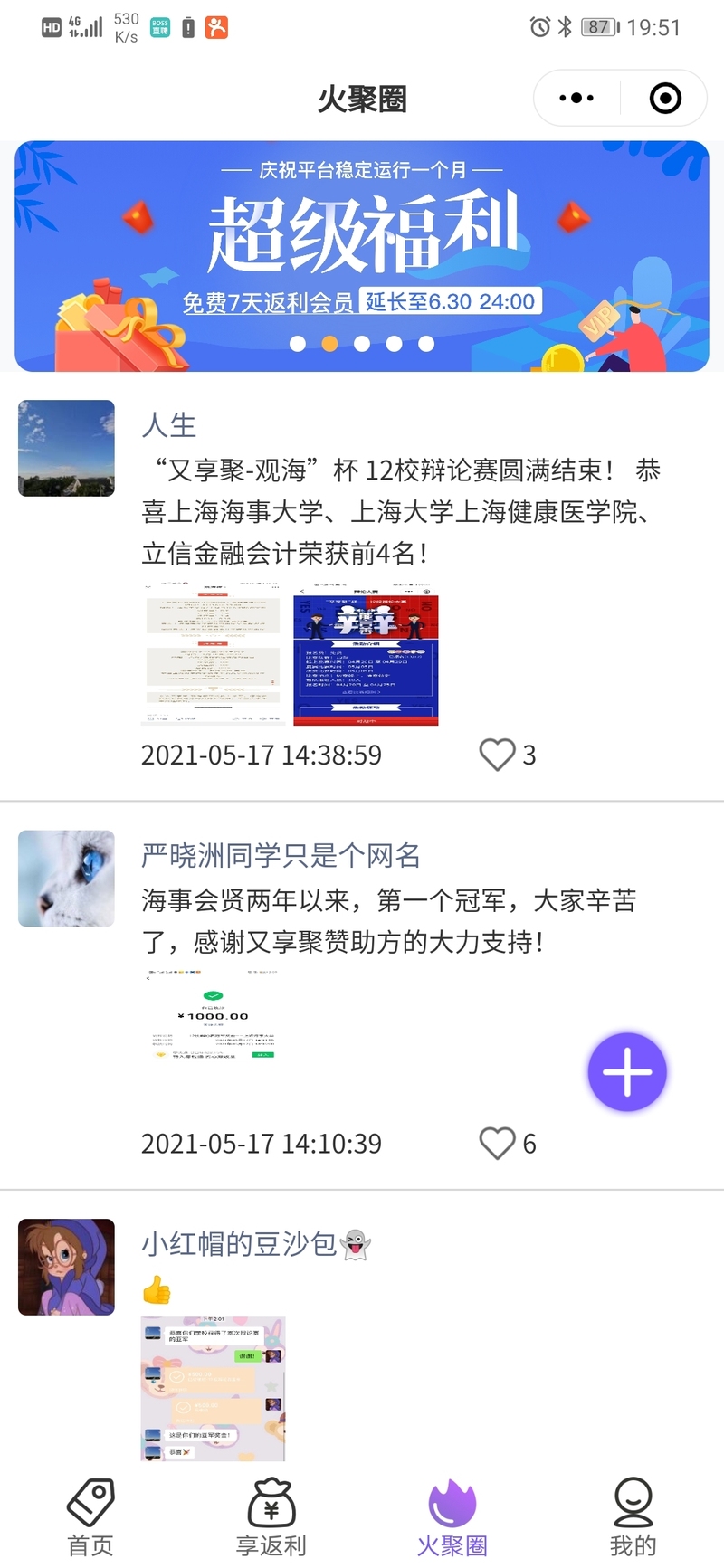Like 严晓洲同学只是个网名's post
The height and width of the screenshot is (1568, 724).
(497, 1144)
